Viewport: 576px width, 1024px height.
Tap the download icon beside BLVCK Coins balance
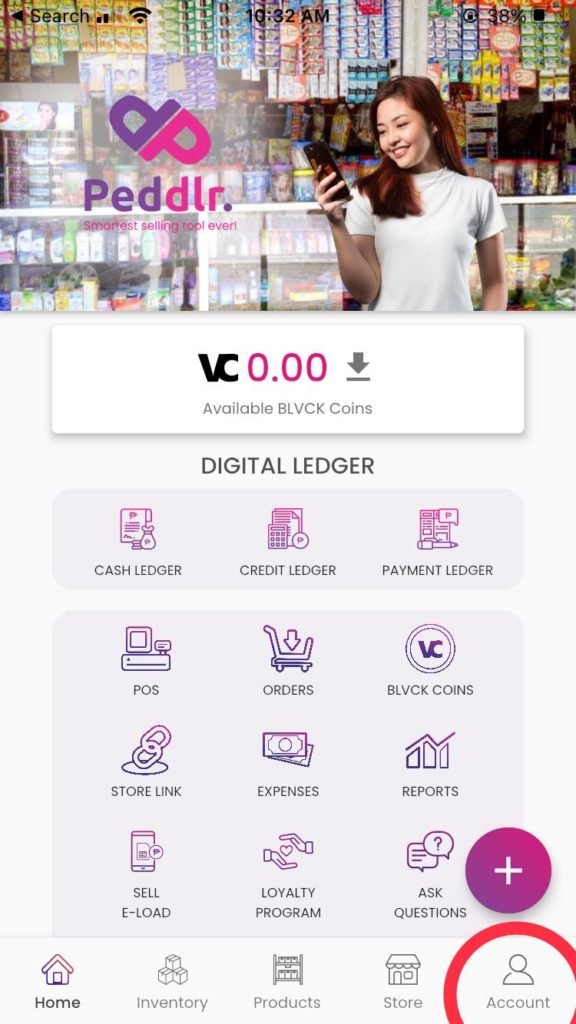click(x=358, y=366)
